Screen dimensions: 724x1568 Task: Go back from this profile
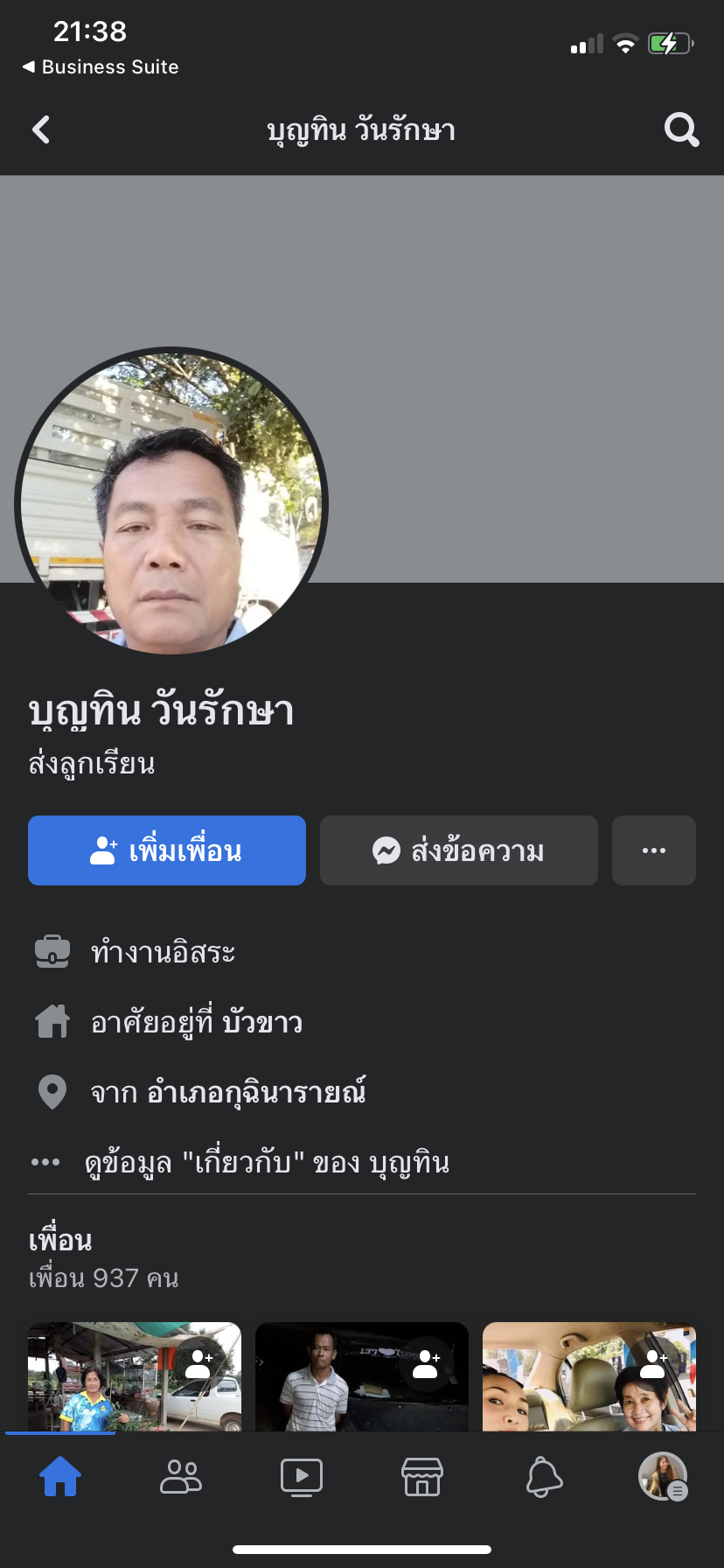point(41,130)
